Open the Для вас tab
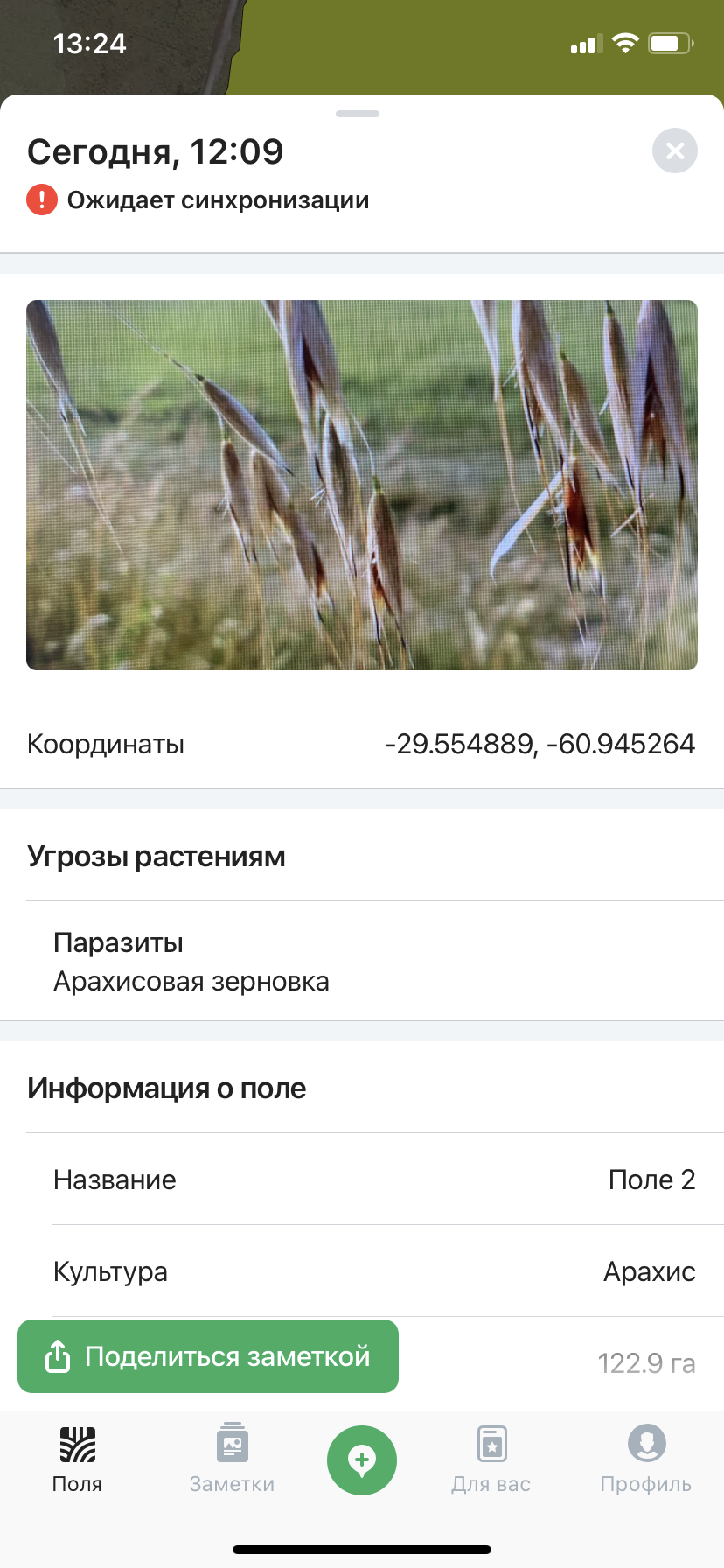Image resolution: width=724 pixels, height=1568 pixels. (491, 1459)
